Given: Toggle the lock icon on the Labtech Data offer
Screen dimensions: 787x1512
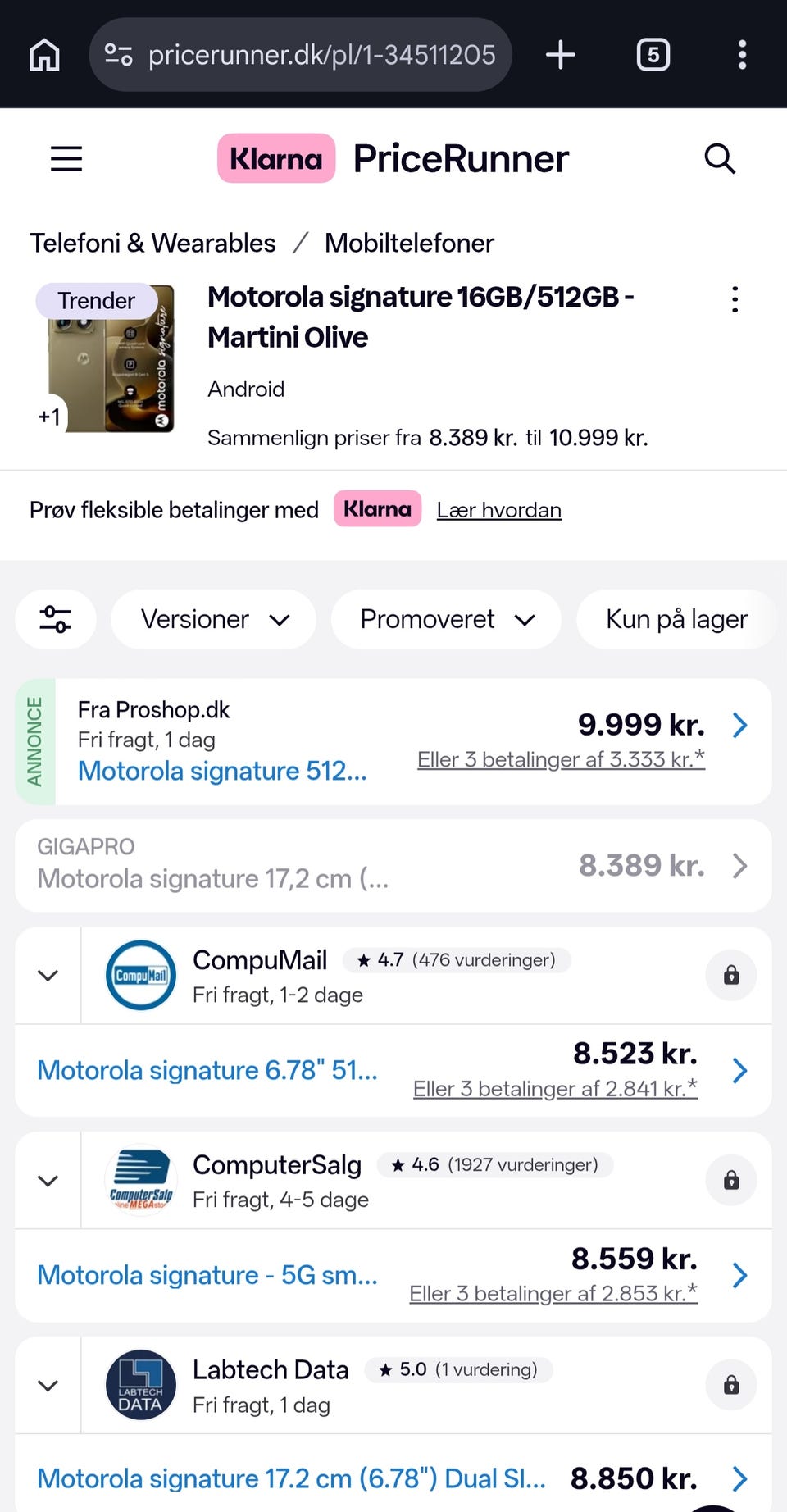Looking at the screenshot, I should click(730, 1384).
